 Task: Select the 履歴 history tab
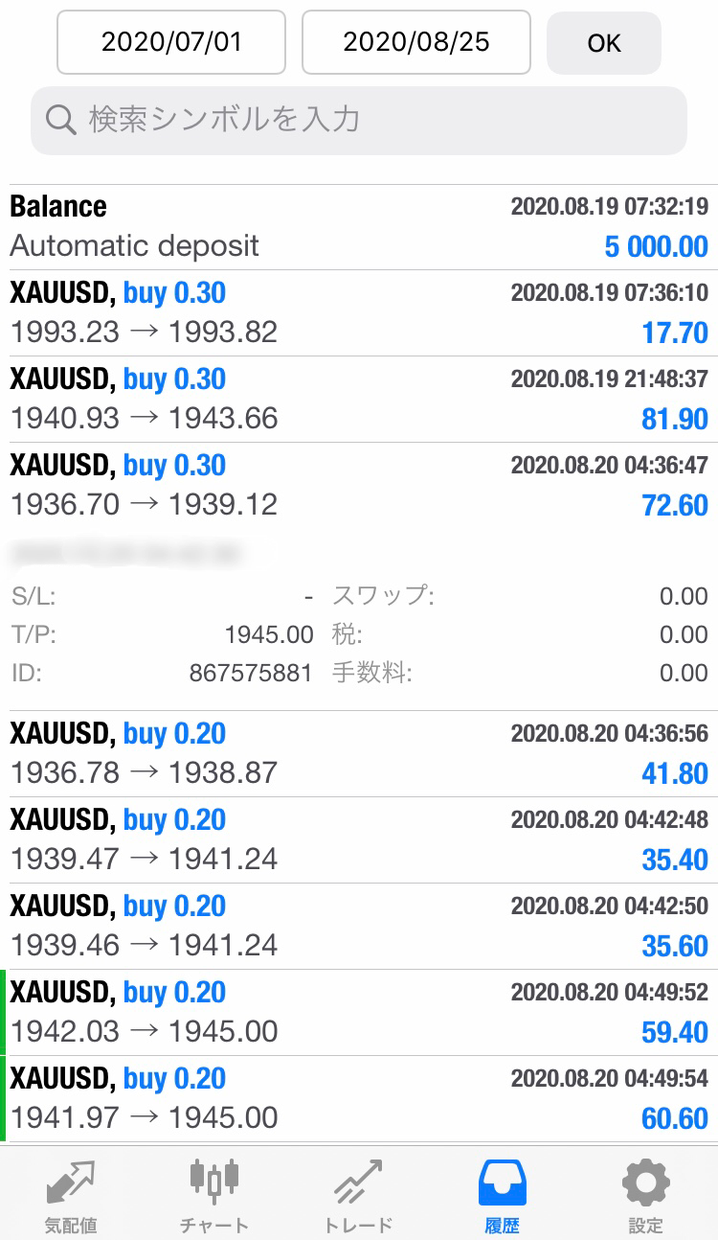[x=502, y=1195]
